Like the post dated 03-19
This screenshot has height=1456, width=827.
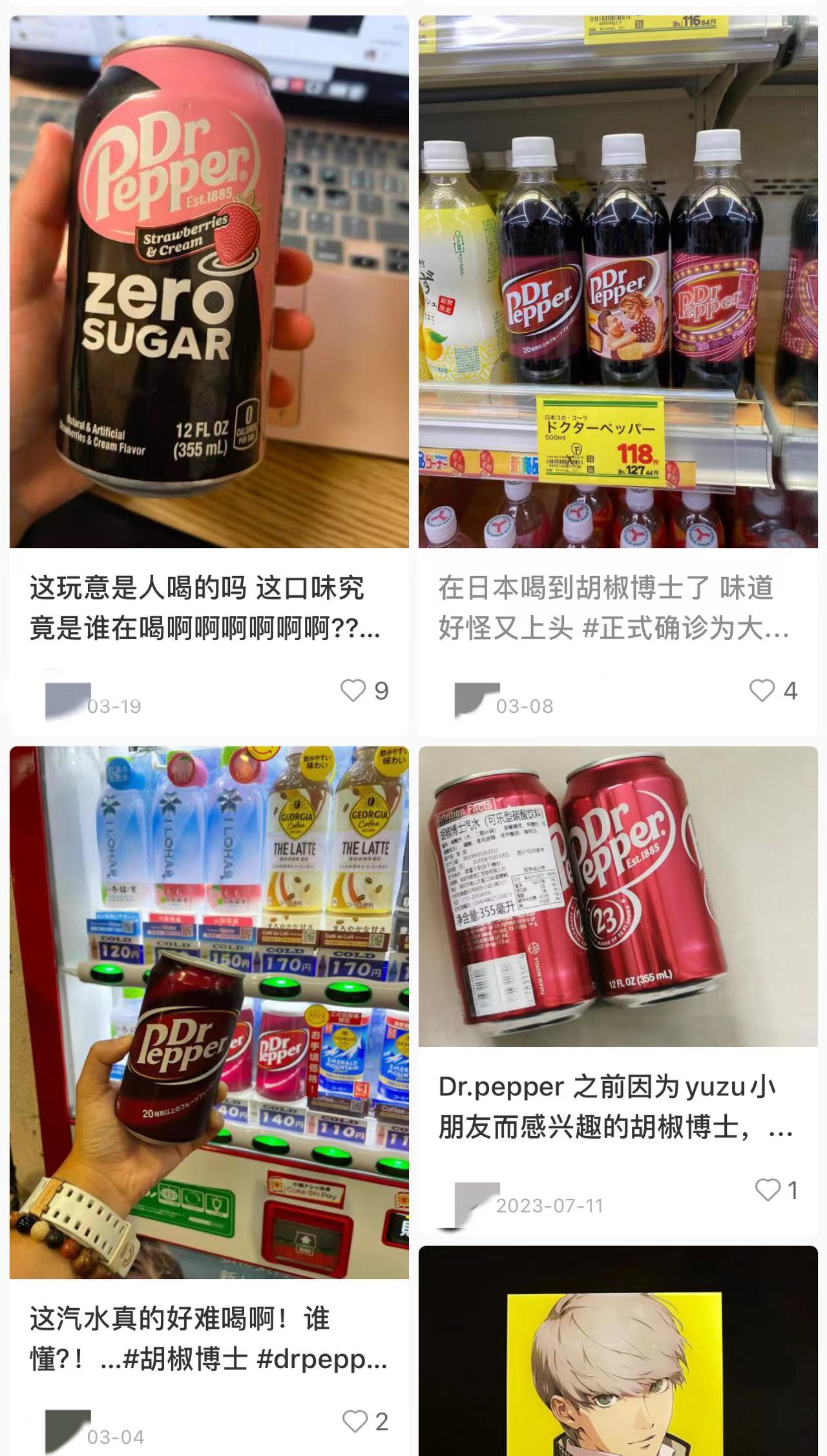[353, 691]
